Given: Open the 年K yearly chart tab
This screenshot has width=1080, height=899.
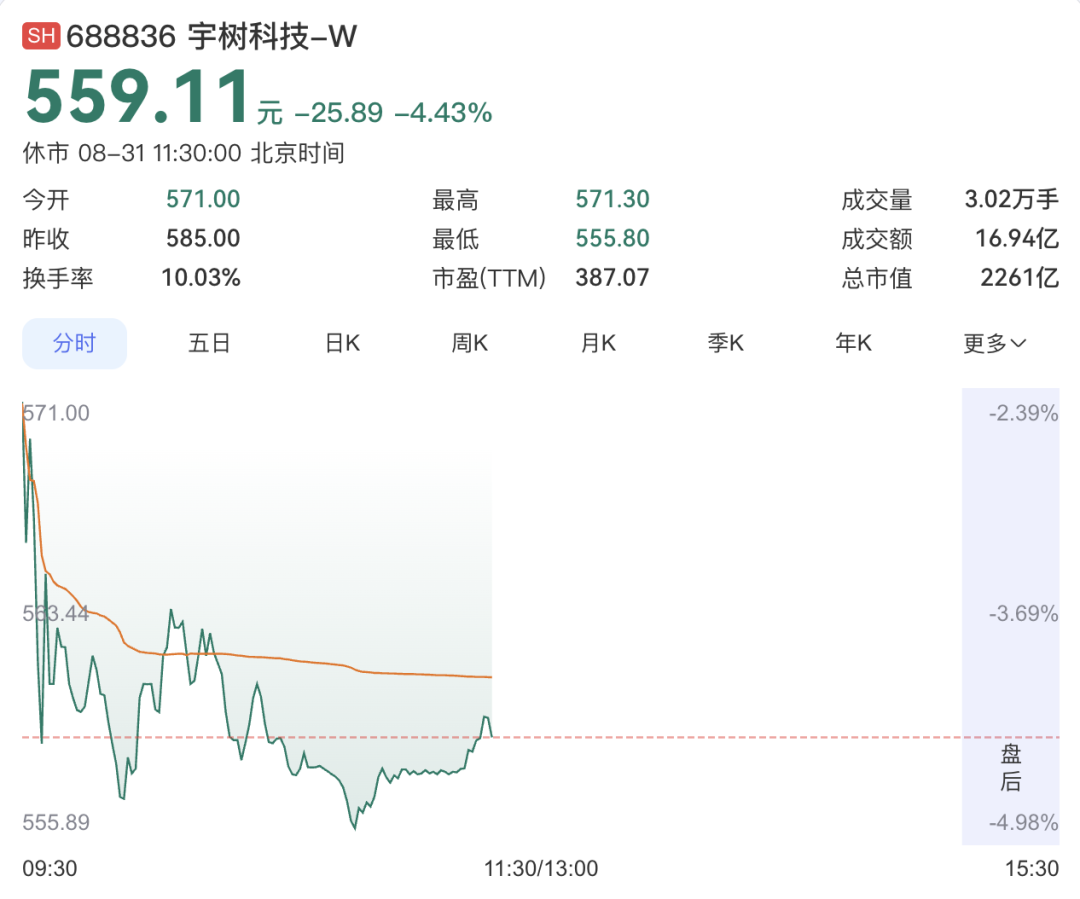Looking at the screenshot, I should pos(853,343).
